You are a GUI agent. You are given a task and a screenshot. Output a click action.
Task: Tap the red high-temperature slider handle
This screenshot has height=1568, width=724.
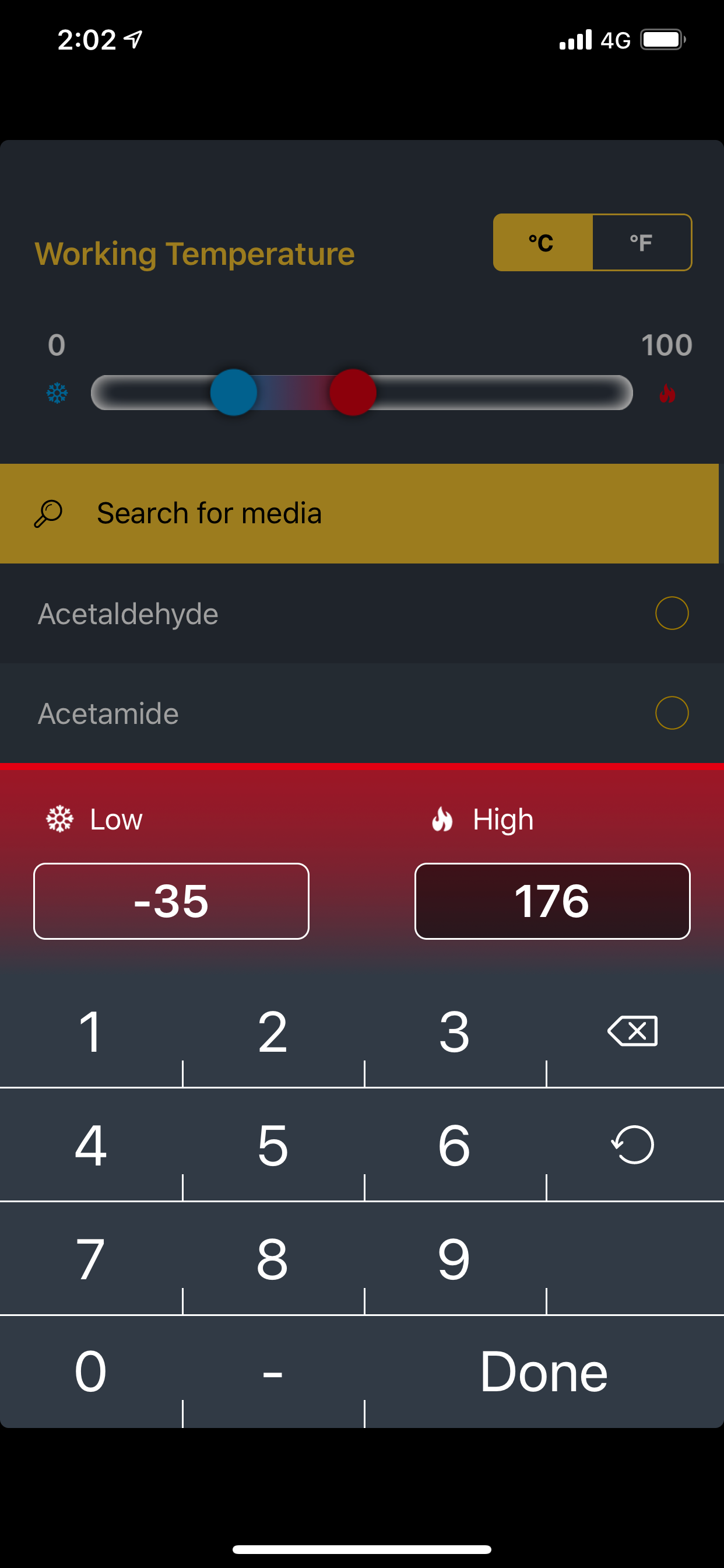click(x=353, y=393)
